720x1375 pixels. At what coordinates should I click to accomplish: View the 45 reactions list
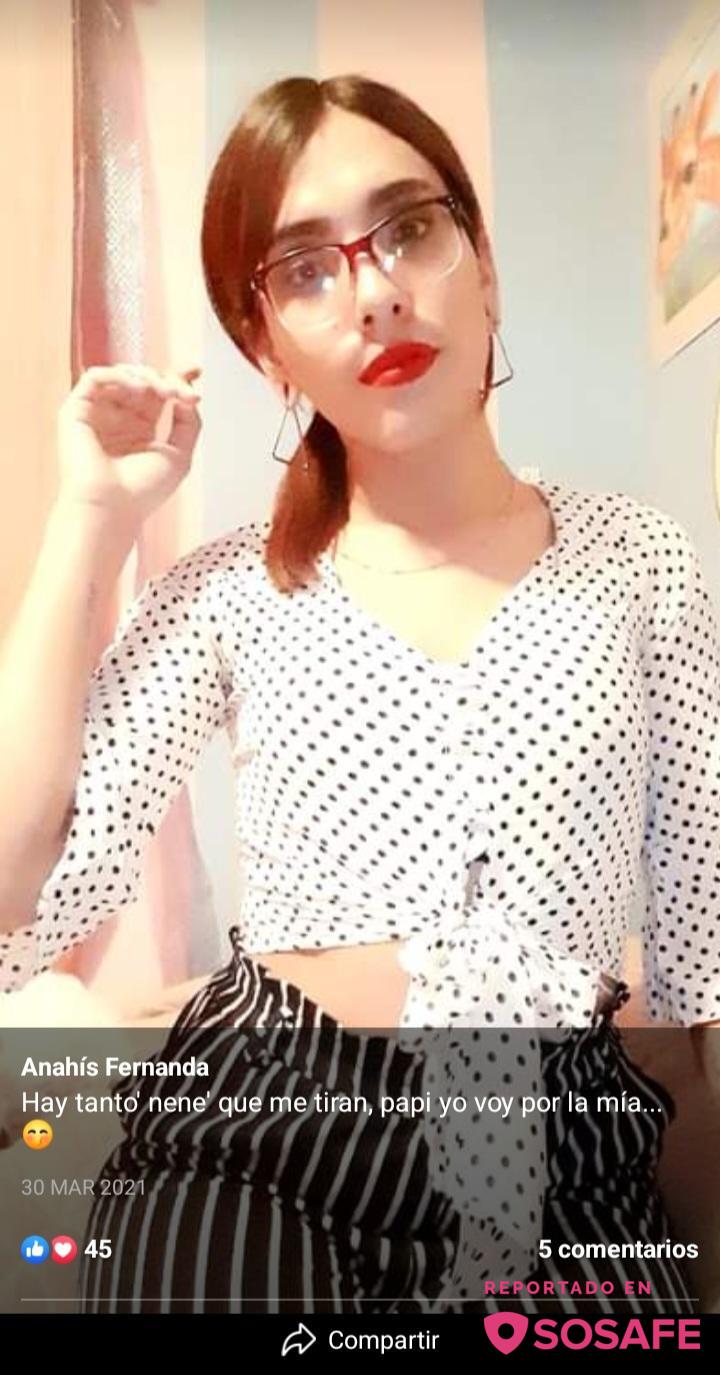[67, 1249]
